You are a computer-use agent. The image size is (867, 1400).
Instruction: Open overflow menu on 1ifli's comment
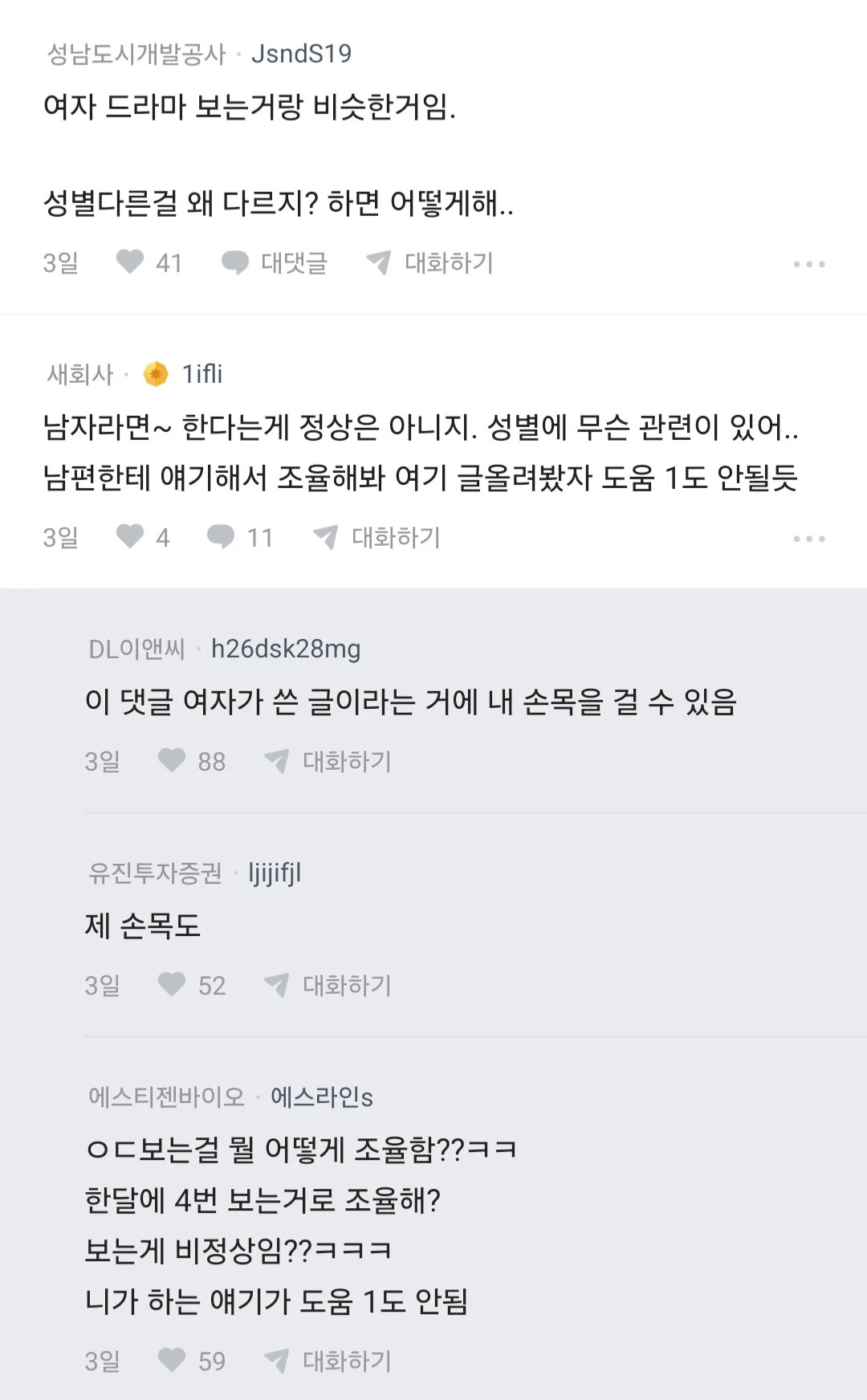click(808, 539)
